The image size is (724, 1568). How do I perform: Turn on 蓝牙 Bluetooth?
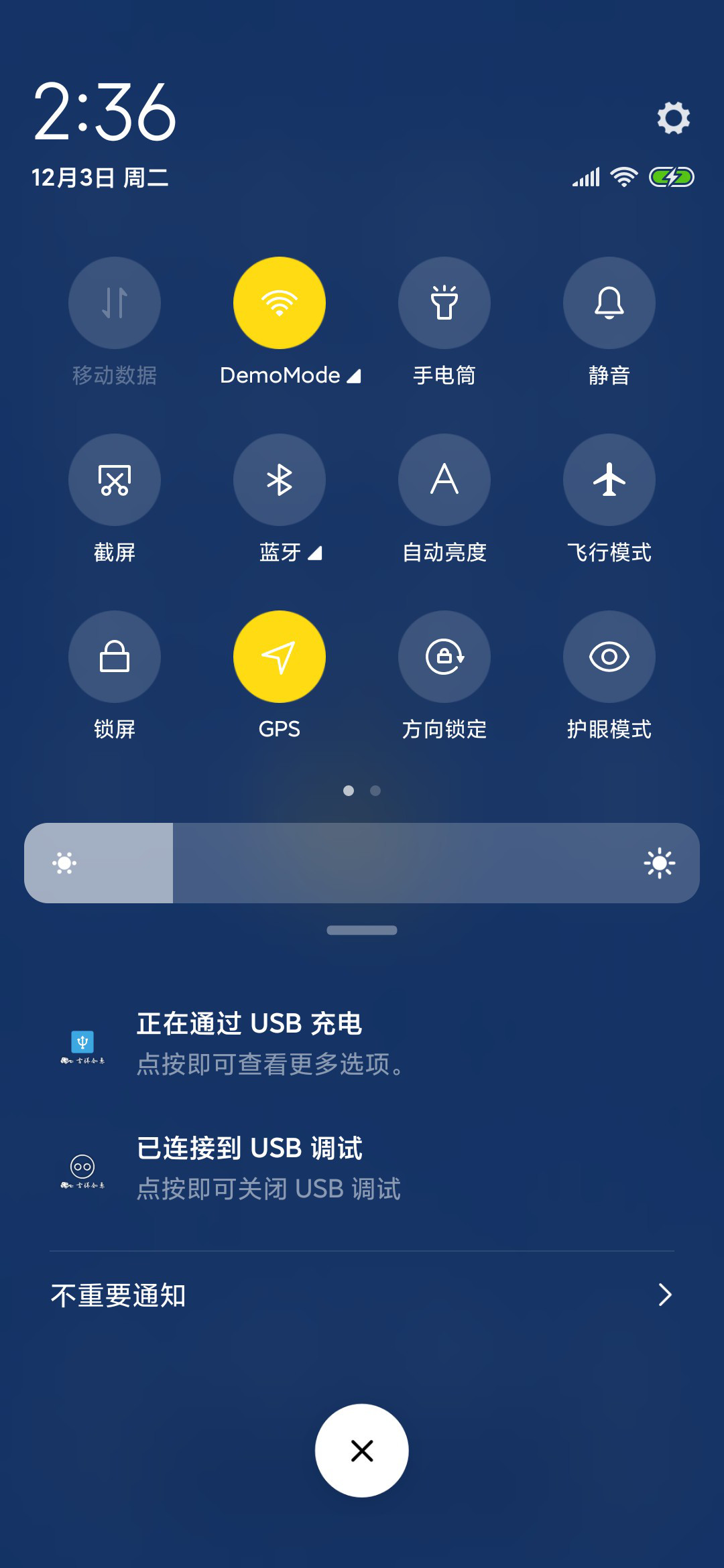coord(280,480)
